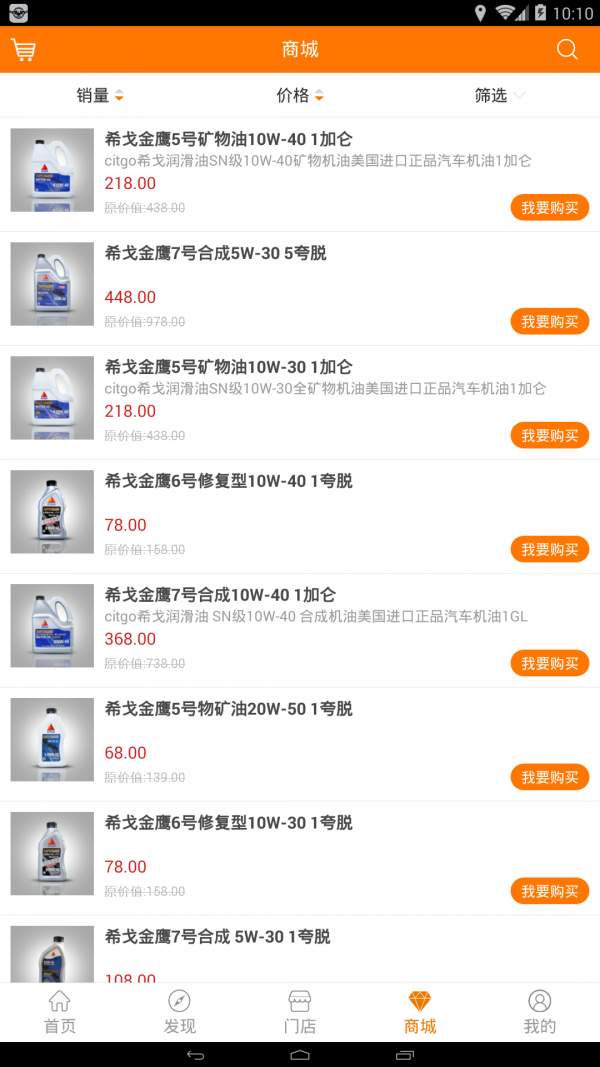
Task: Tap 我要购买 for 希戈金鹰7号合成10W-40 1加仑
Action: pyautogui.click(x=549, y=664)
